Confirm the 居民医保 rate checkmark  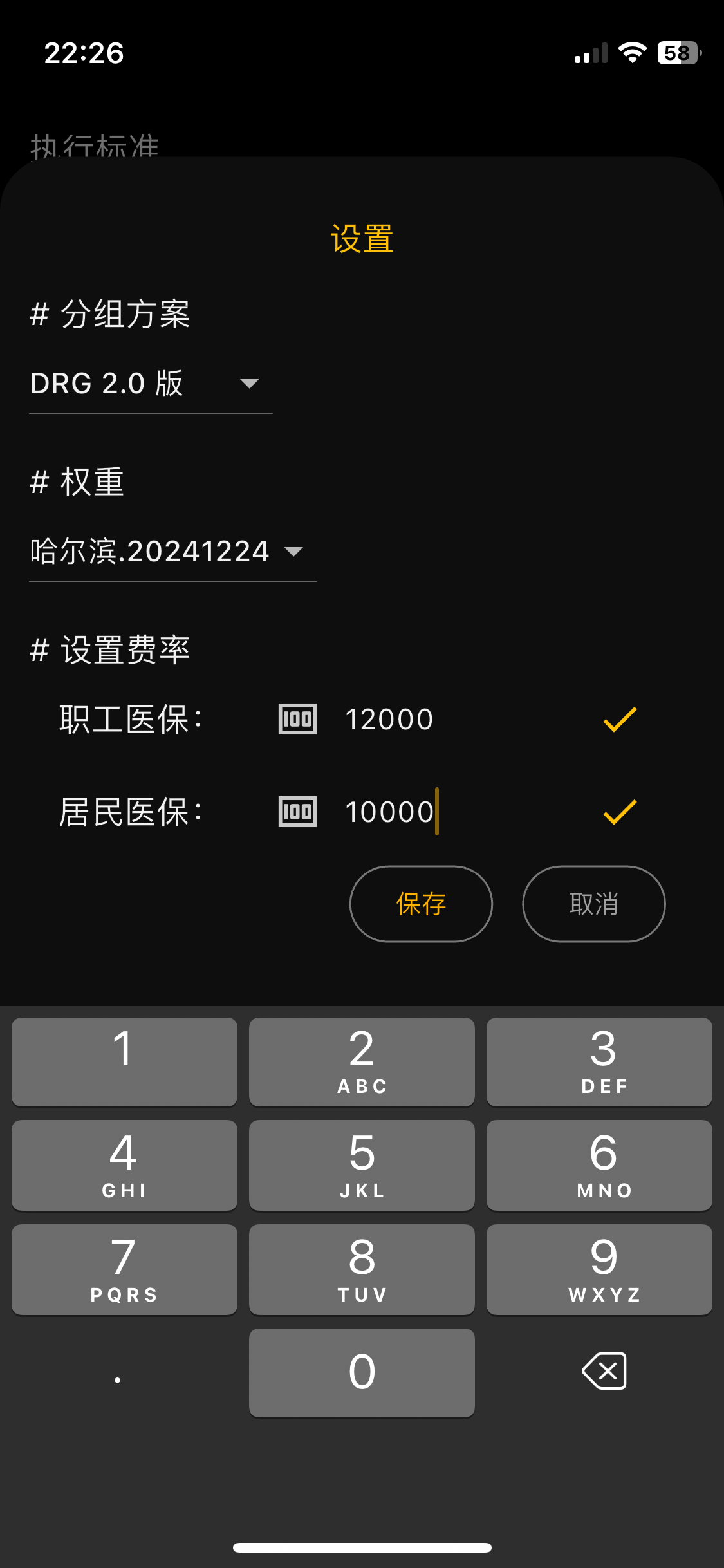619,812
